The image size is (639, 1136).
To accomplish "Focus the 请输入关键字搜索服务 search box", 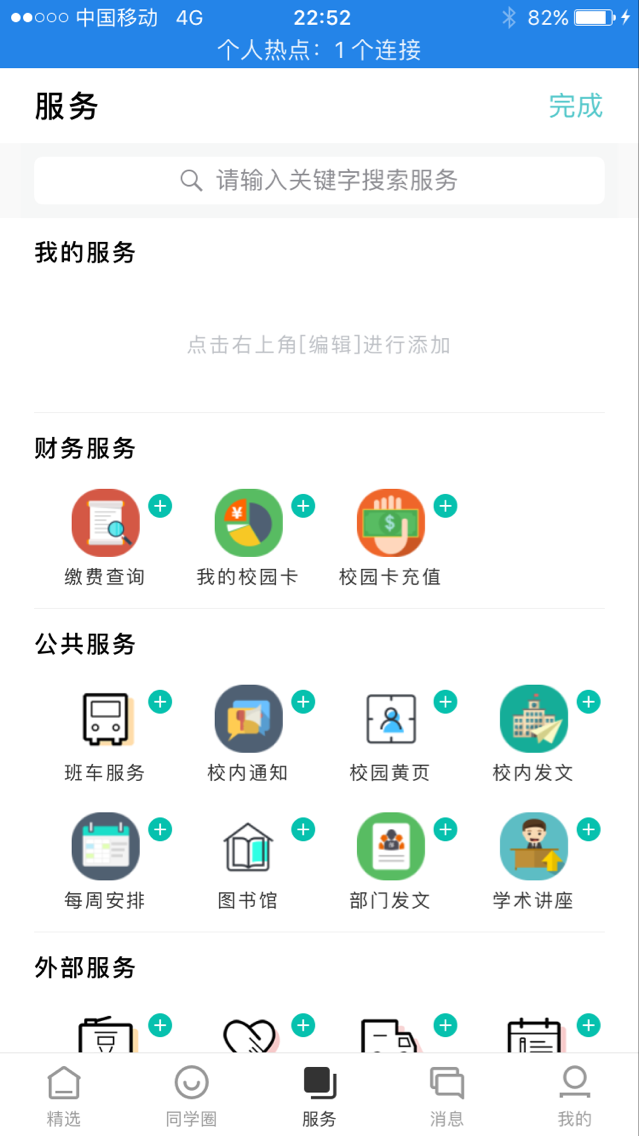I will point(319,180).
